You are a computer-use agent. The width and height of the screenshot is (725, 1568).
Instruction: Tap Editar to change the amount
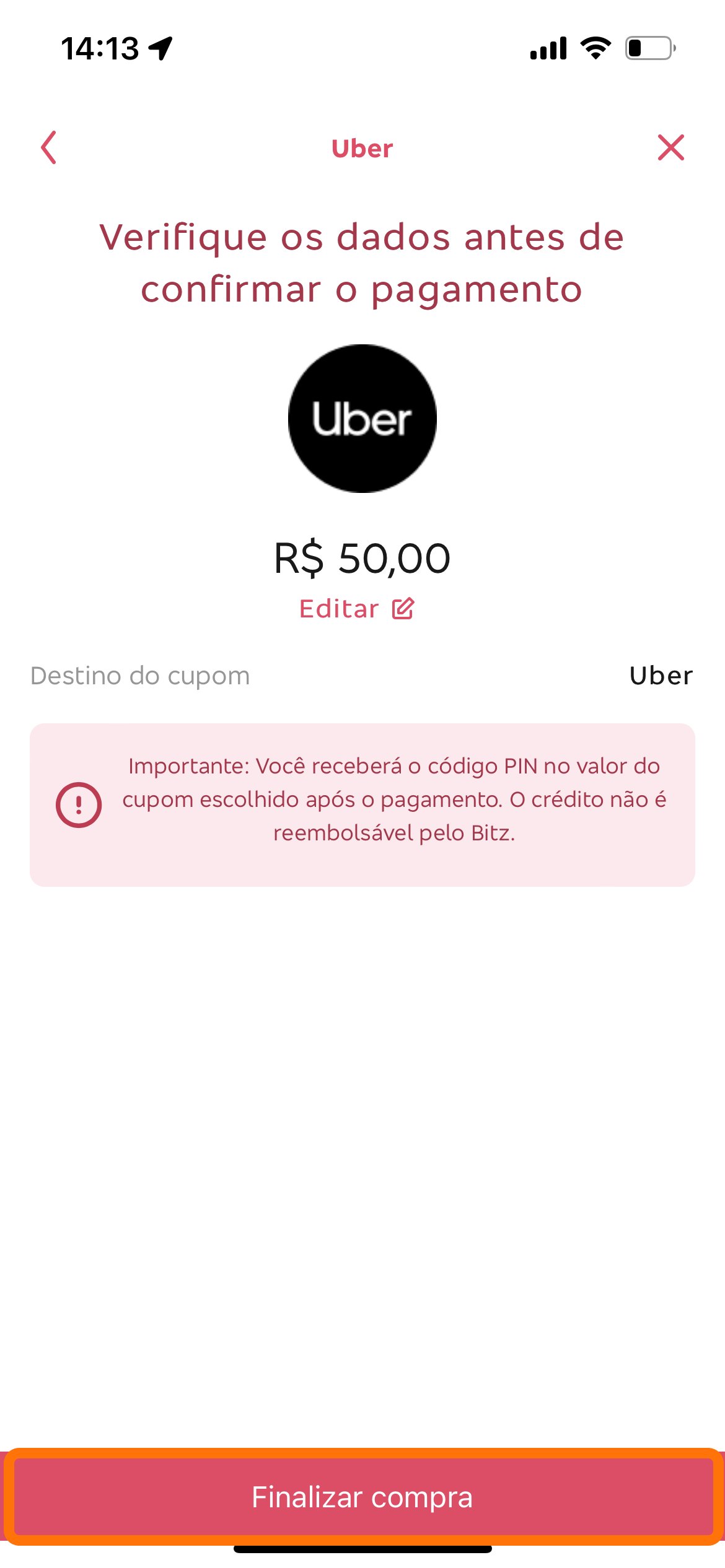coord(357,609)
